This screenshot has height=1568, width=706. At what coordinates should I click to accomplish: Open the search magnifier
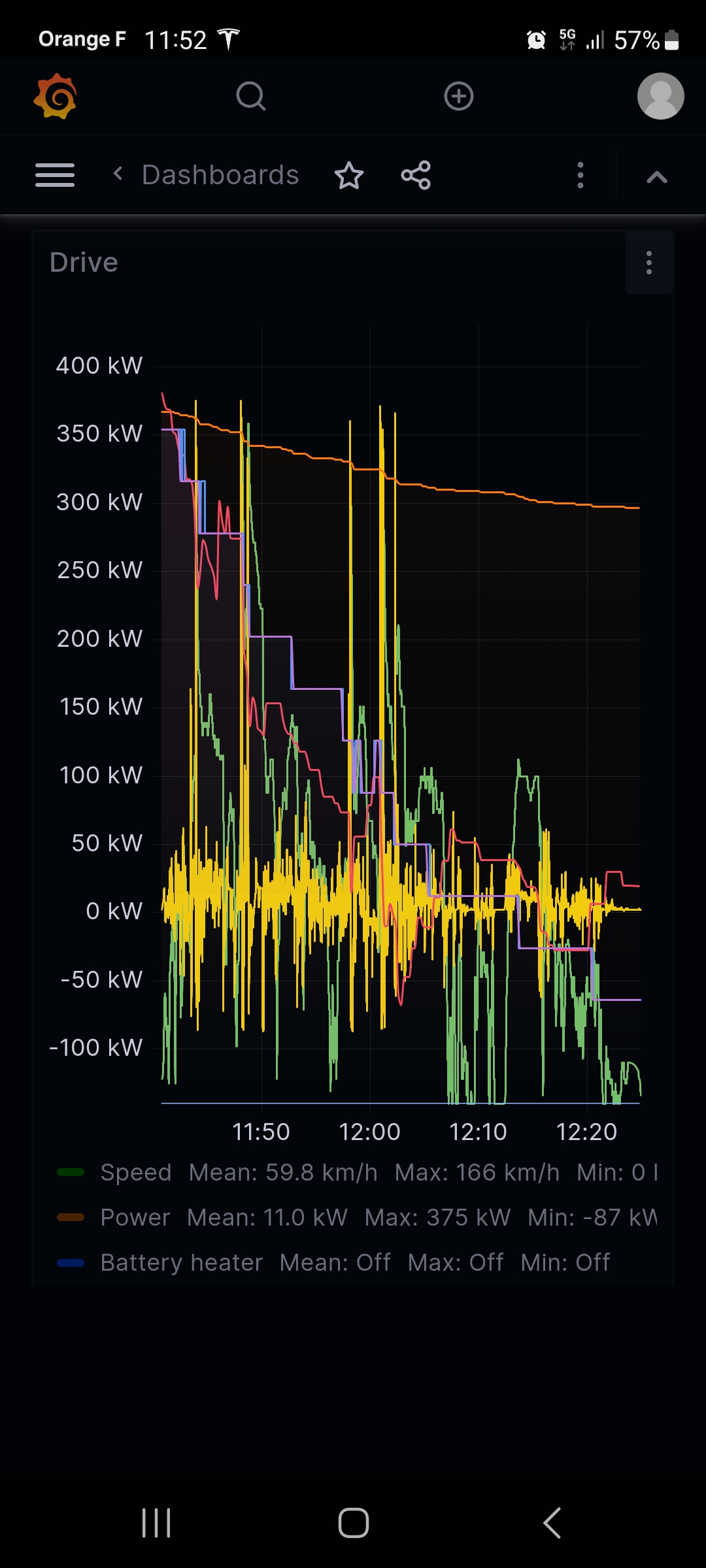coord(251,96)
